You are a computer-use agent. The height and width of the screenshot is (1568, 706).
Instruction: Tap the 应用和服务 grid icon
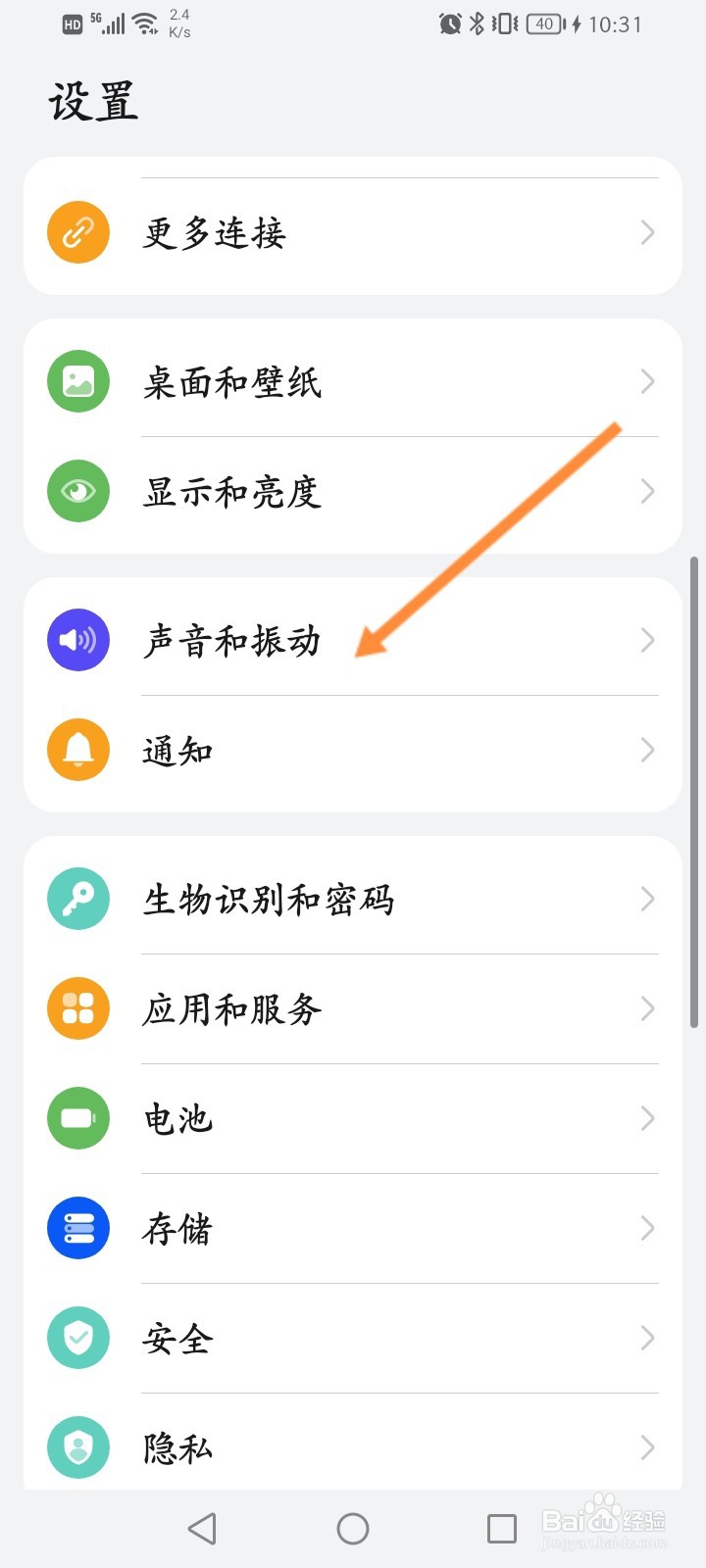click(x=77, y=1008)
